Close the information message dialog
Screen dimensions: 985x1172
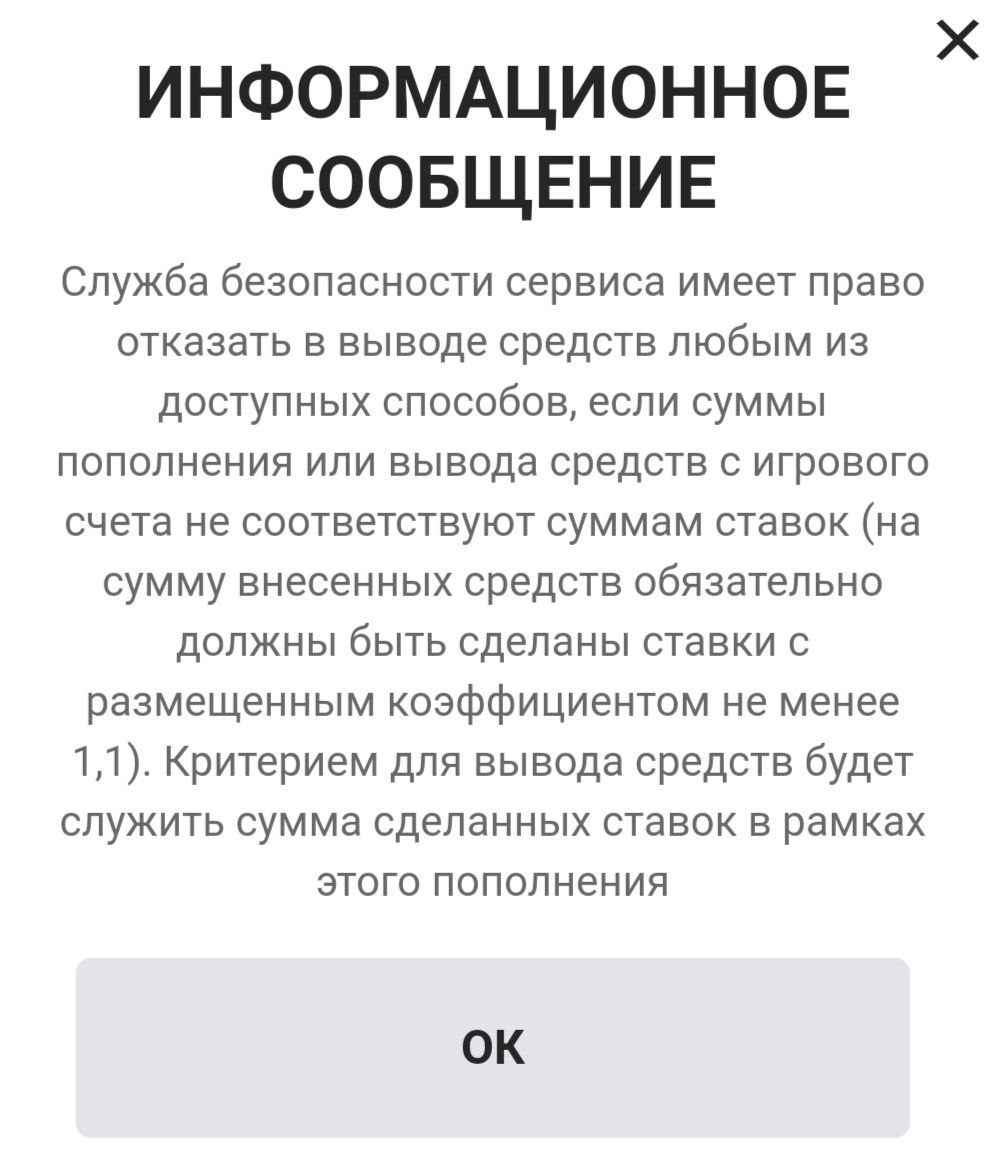957,42
